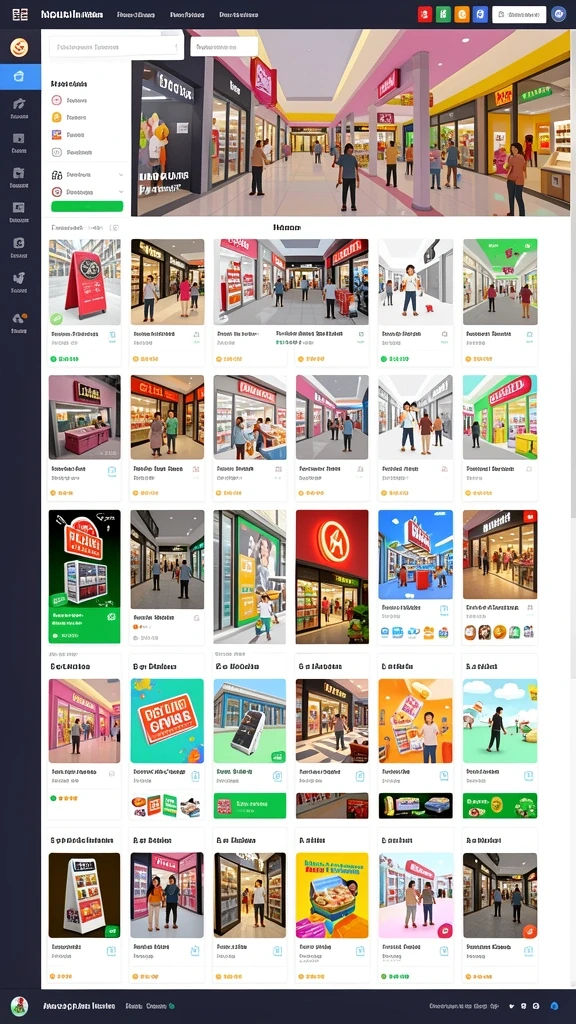Open the teal card with an orange coupon

click(167, 749)
